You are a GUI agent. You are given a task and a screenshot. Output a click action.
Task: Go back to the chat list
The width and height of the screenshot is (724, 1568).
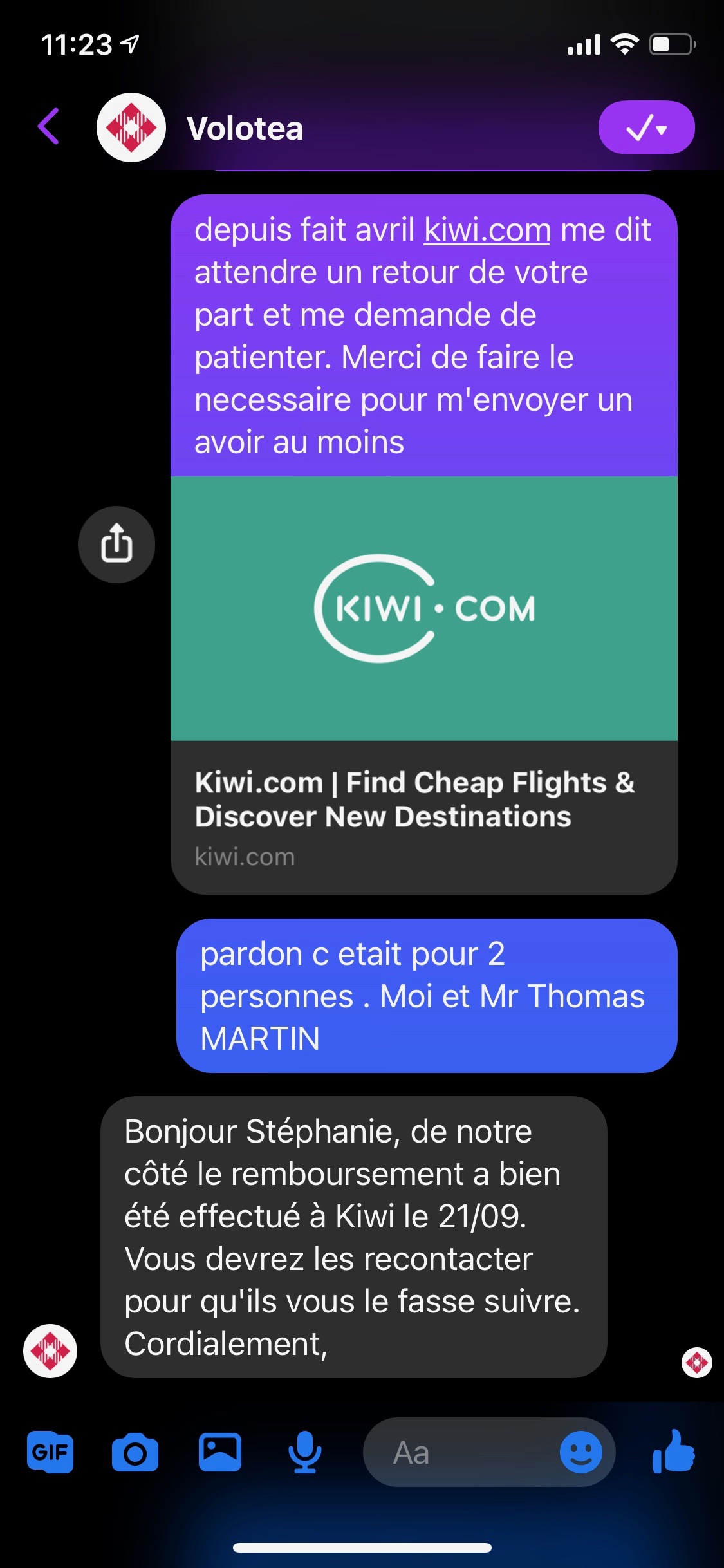coord(49,127)
